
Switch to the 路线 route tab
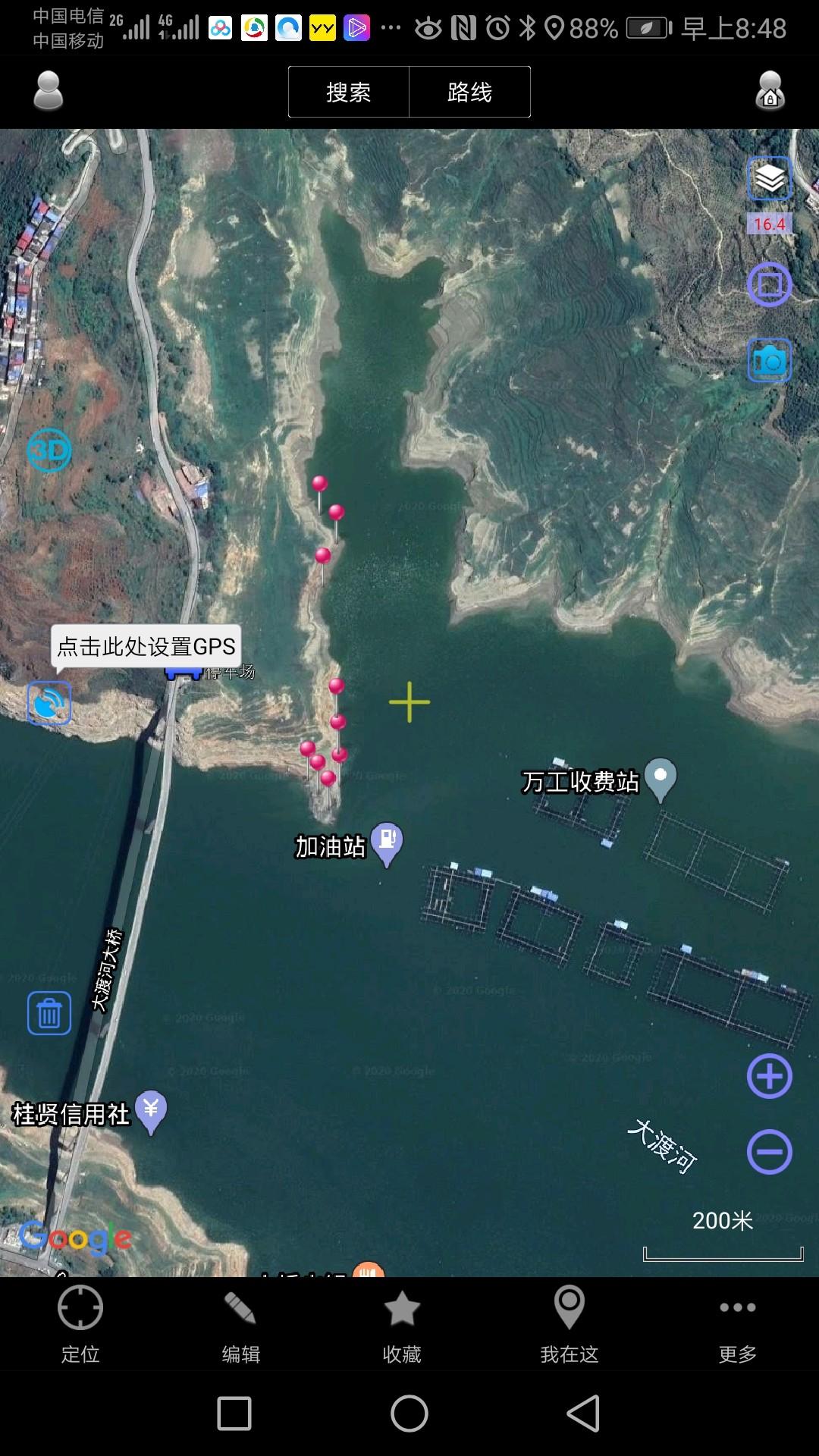469,92
